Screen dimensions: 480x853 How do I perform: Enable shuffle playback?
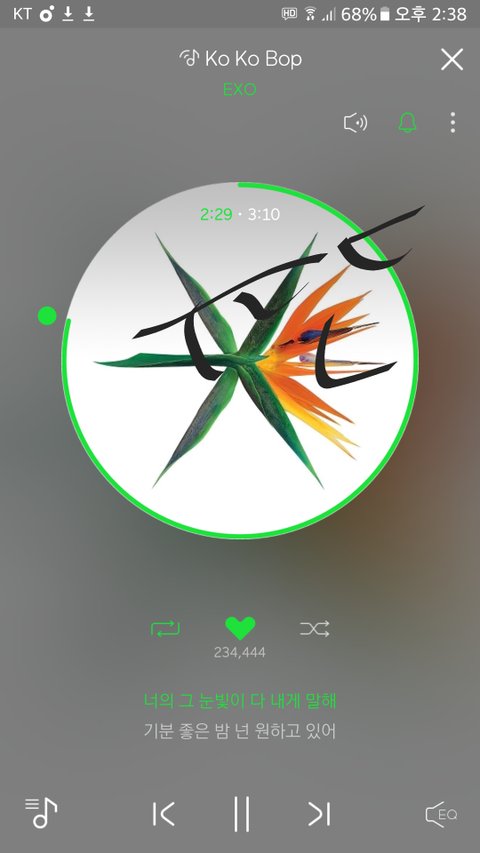[x=315, y=629]
